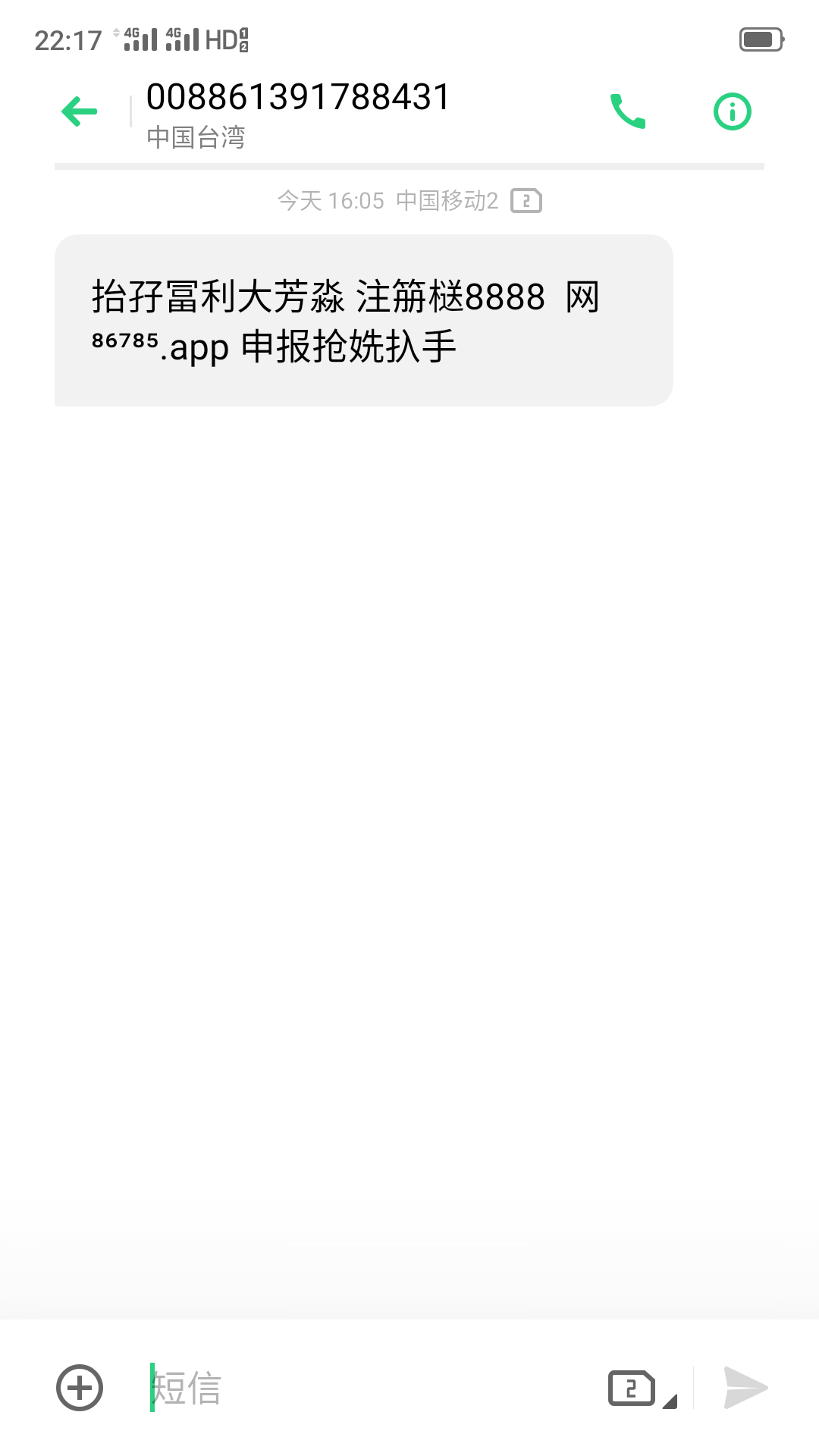The image size is (819, 1456).
Task: Call 008861391788431
Action: pyautogui.click(x=628, y=111)
